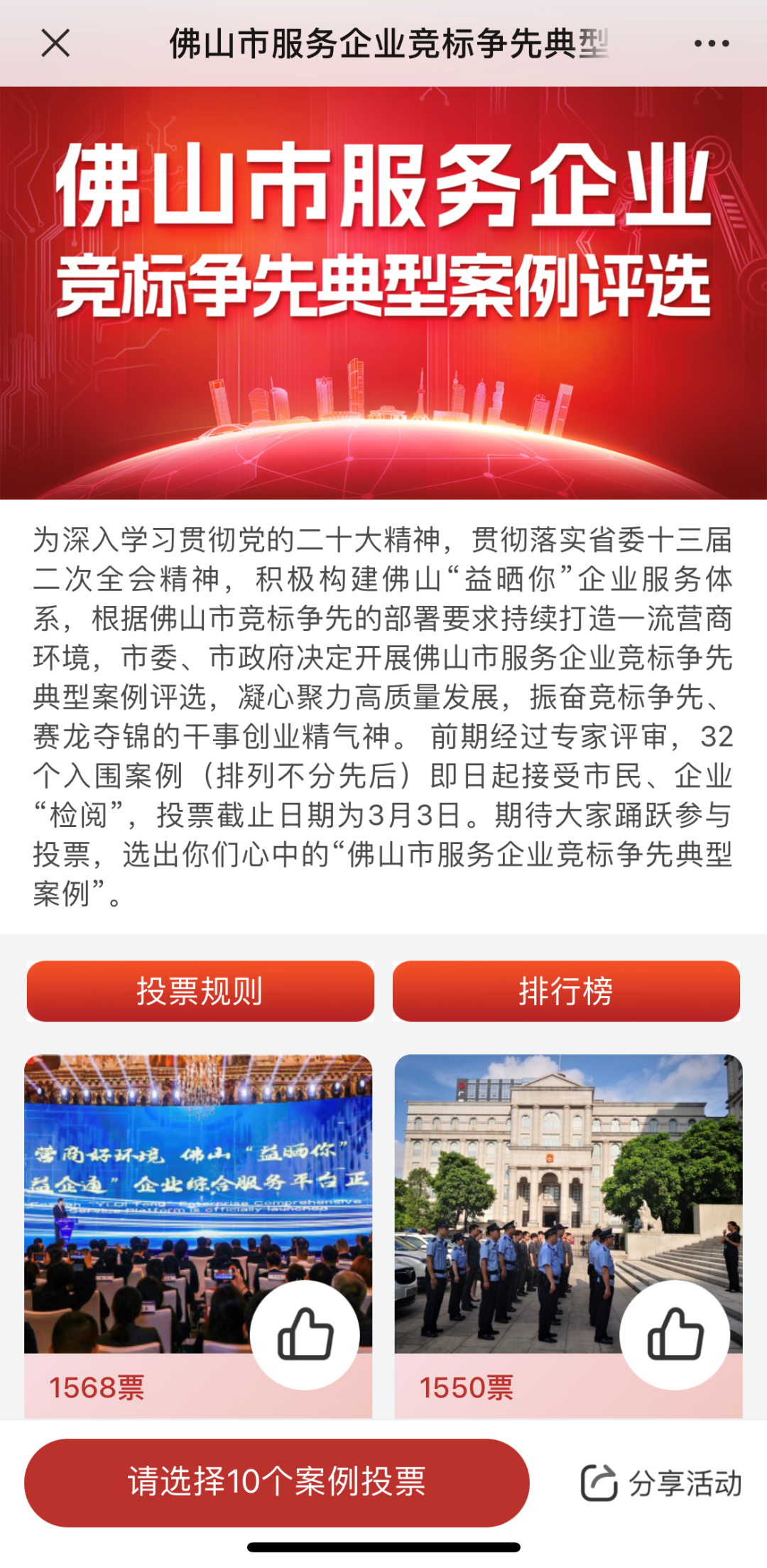Viewport: 767px width, 1568px height.
Task: Like the case with 1568票
Action: coord(305,1334)
